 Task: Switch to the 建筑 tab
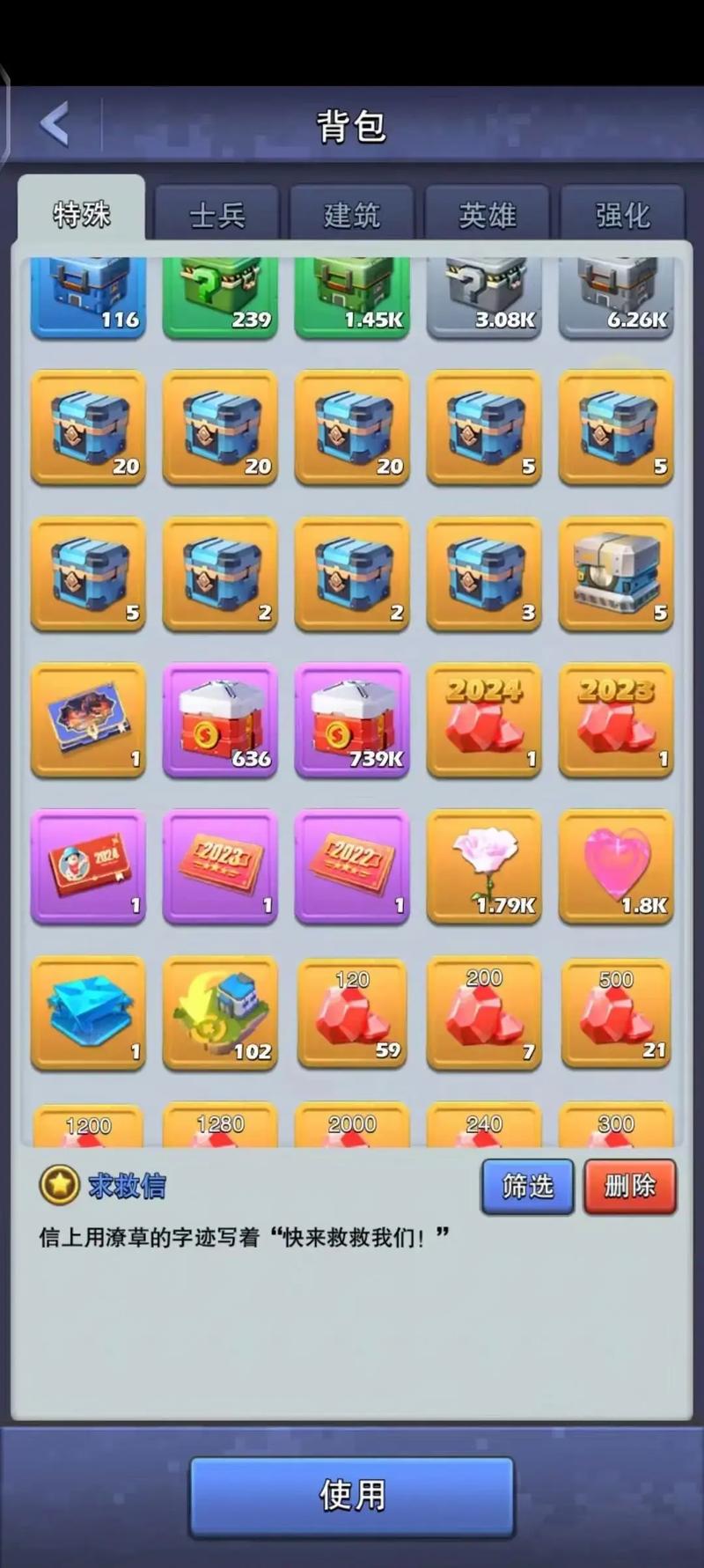pos(351,214)
